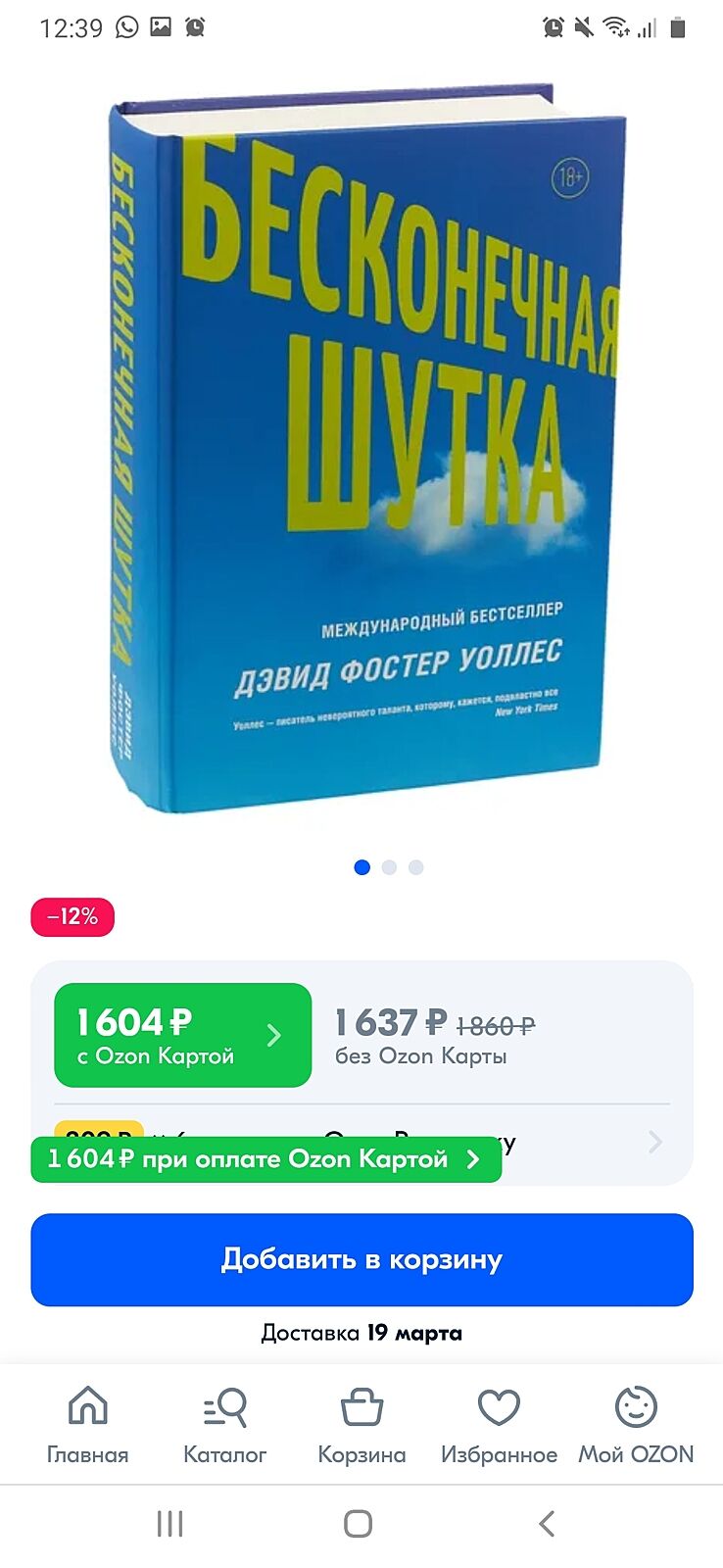
Task: Switch to Мой OZON tab
Action: tap(635, 1424)
